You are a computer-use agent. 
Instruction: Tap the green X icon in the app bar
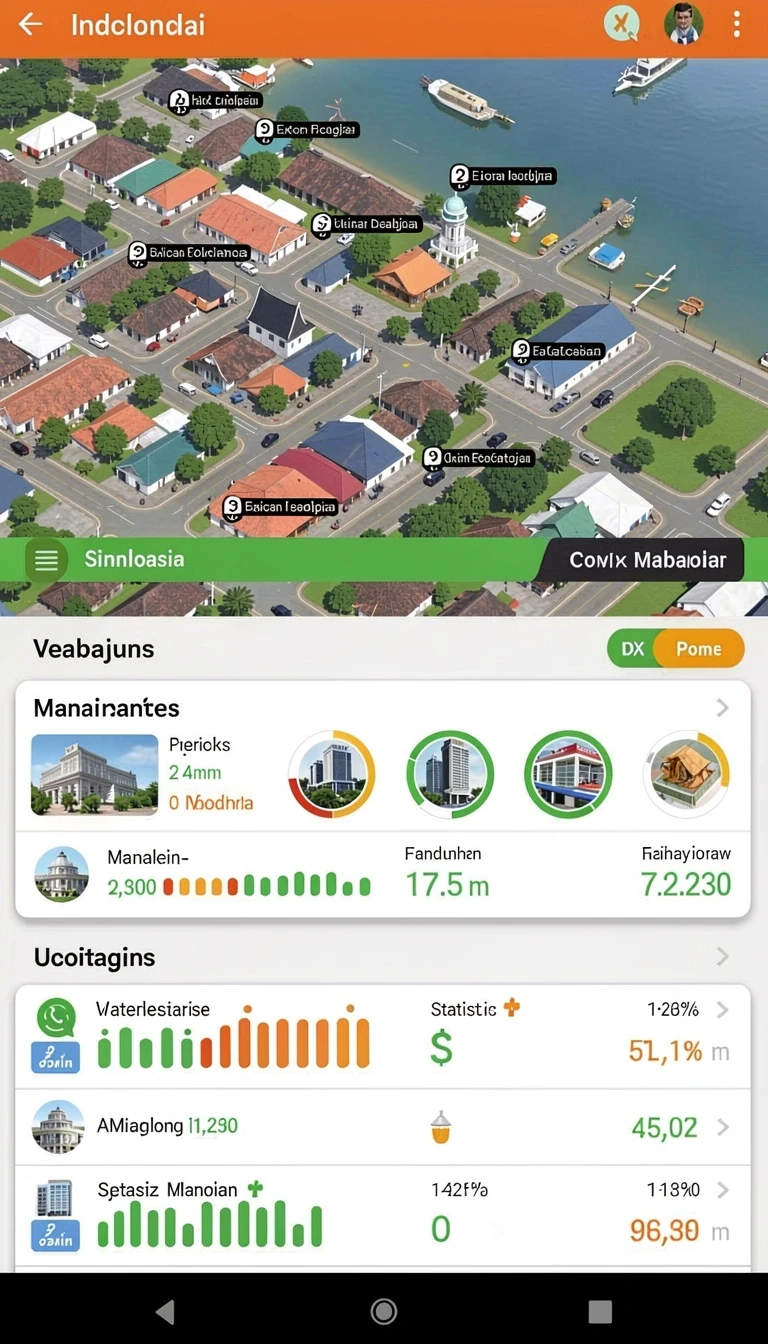tap(622, 23)
